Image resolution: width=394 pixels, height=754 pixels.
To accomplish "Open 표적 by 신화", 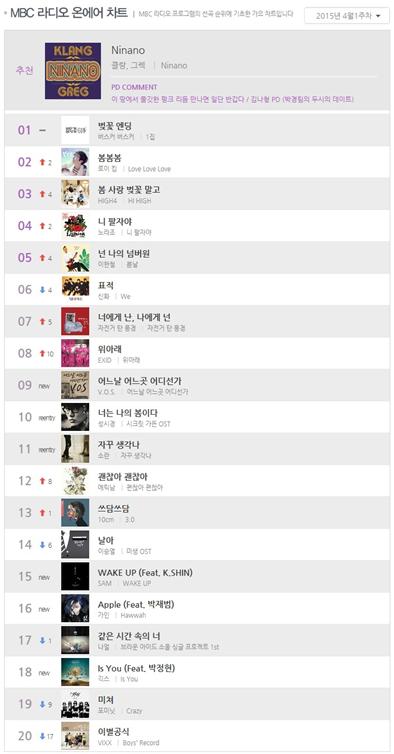I will (105, 286).
